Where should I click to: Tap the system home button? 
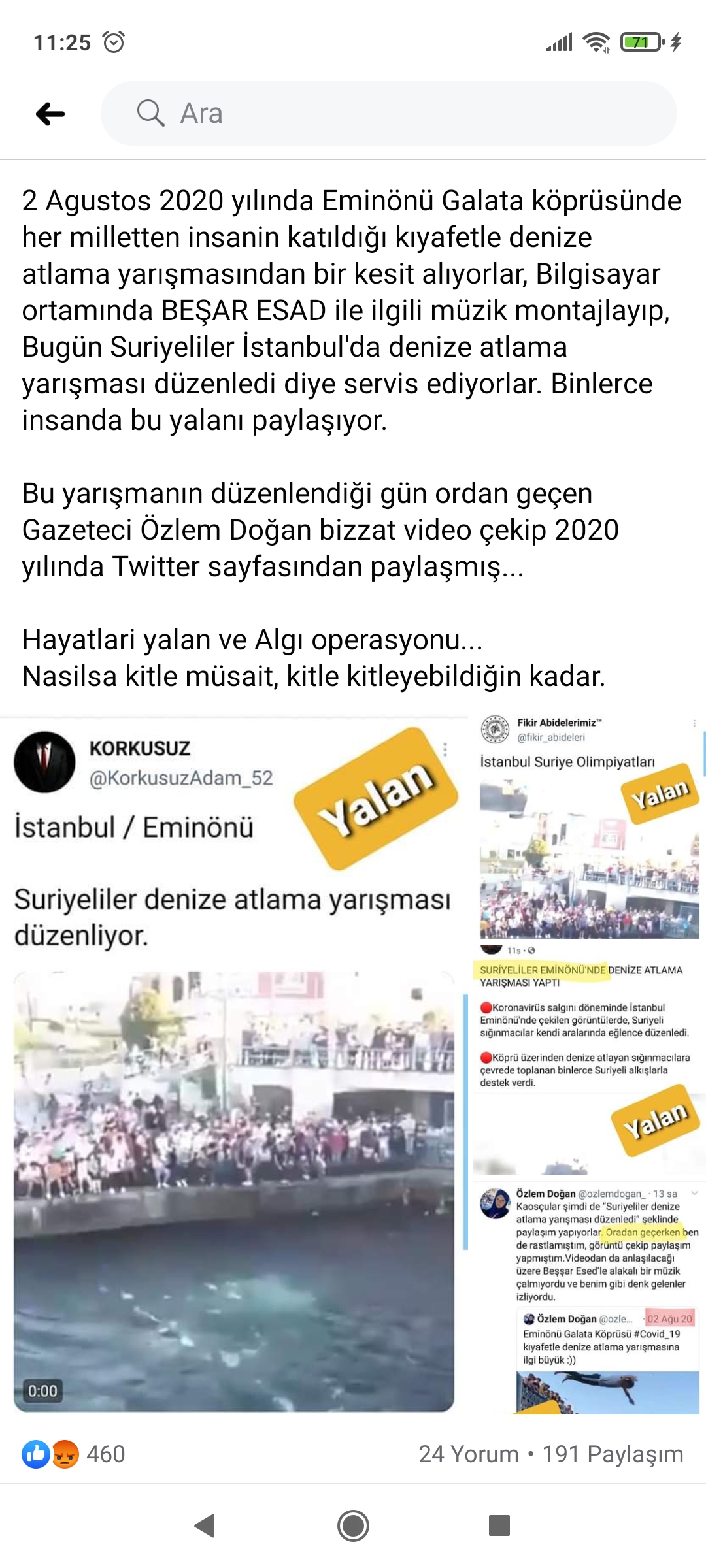point(353,1526)
